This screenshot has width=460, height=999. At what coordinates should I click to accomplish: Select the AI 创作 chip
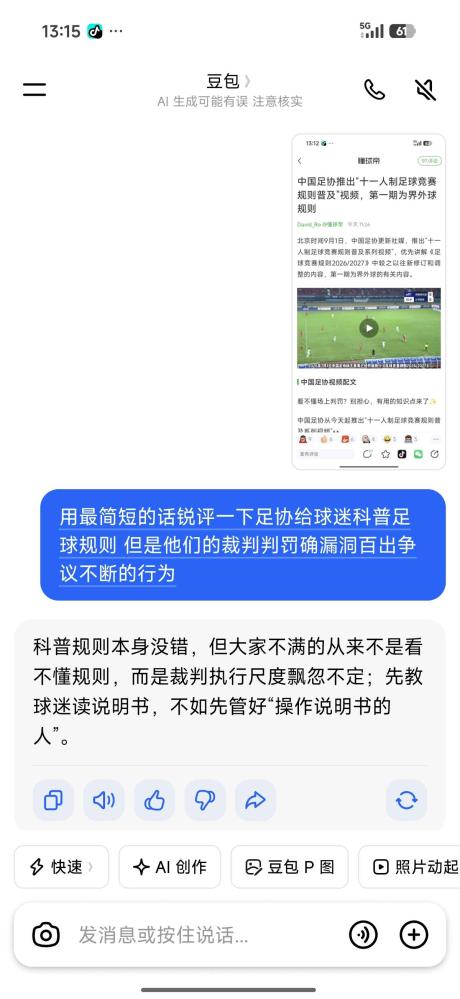tap(169, 866)
